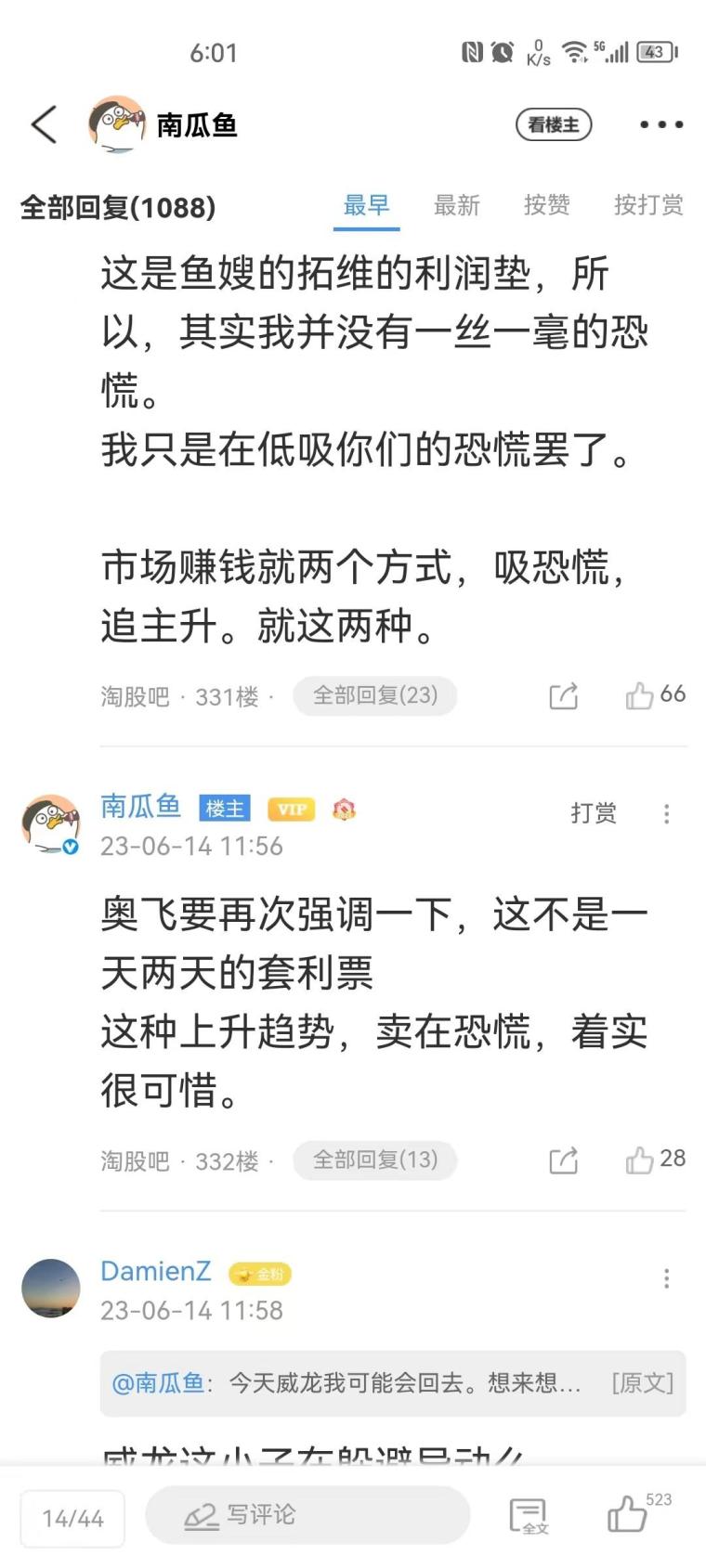
Task: Open the three-dot menu in the header
Action: 661,124
